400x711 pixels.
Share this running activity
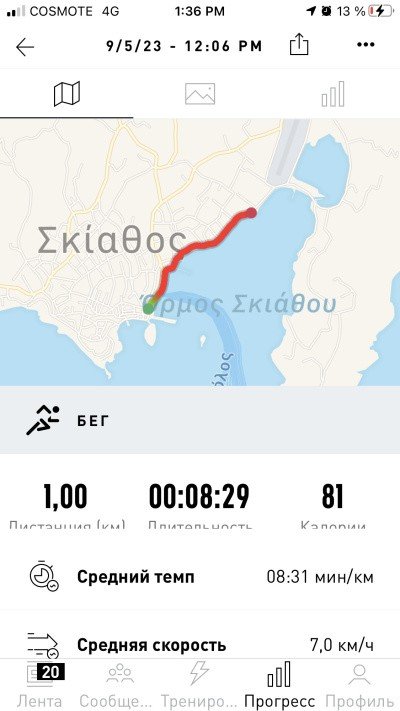pyautogui.click(x=299, y=45)
